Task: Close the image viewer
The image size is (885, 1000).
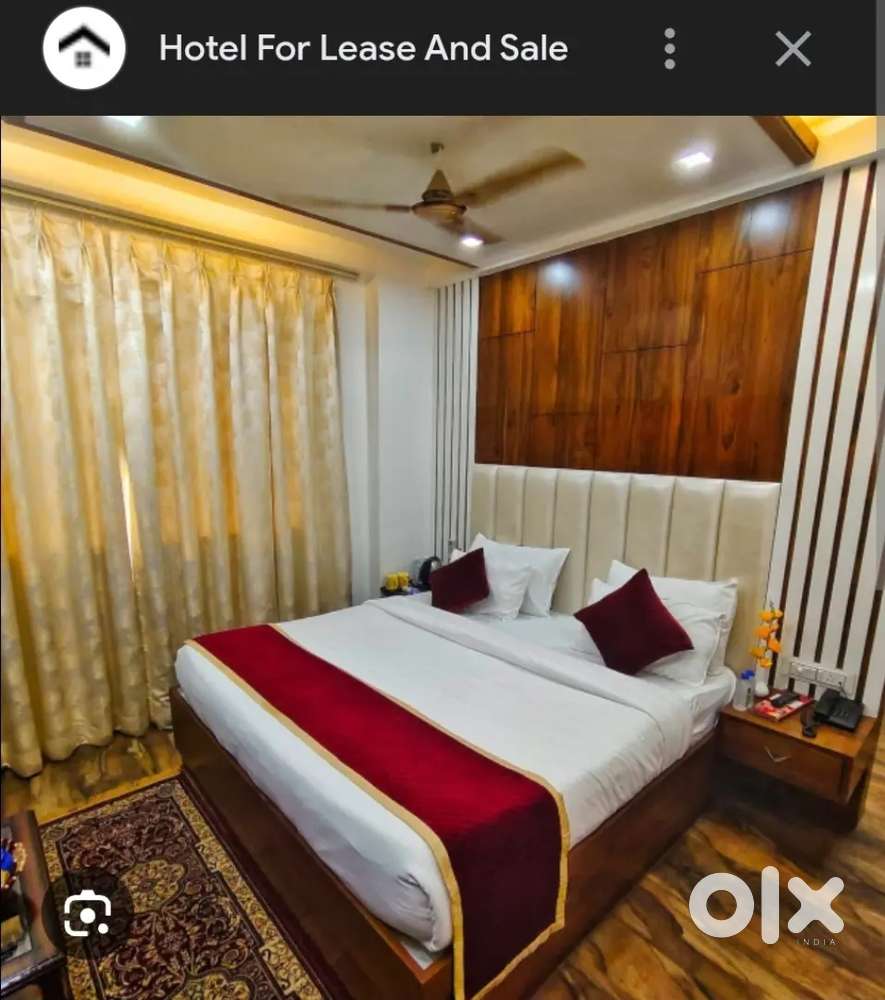Action: click(792, 48)
